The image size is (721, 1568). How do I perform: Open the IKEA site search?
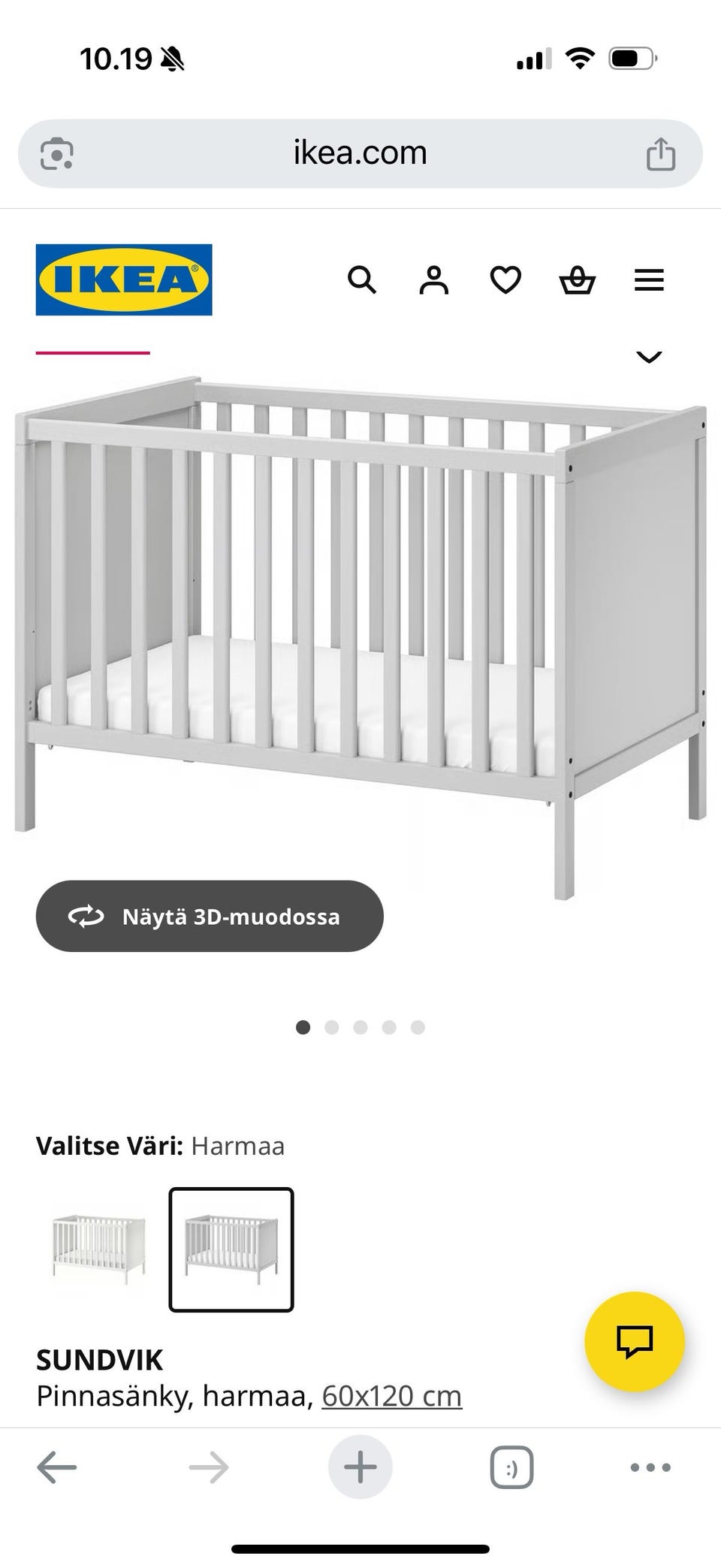[361, 280]
